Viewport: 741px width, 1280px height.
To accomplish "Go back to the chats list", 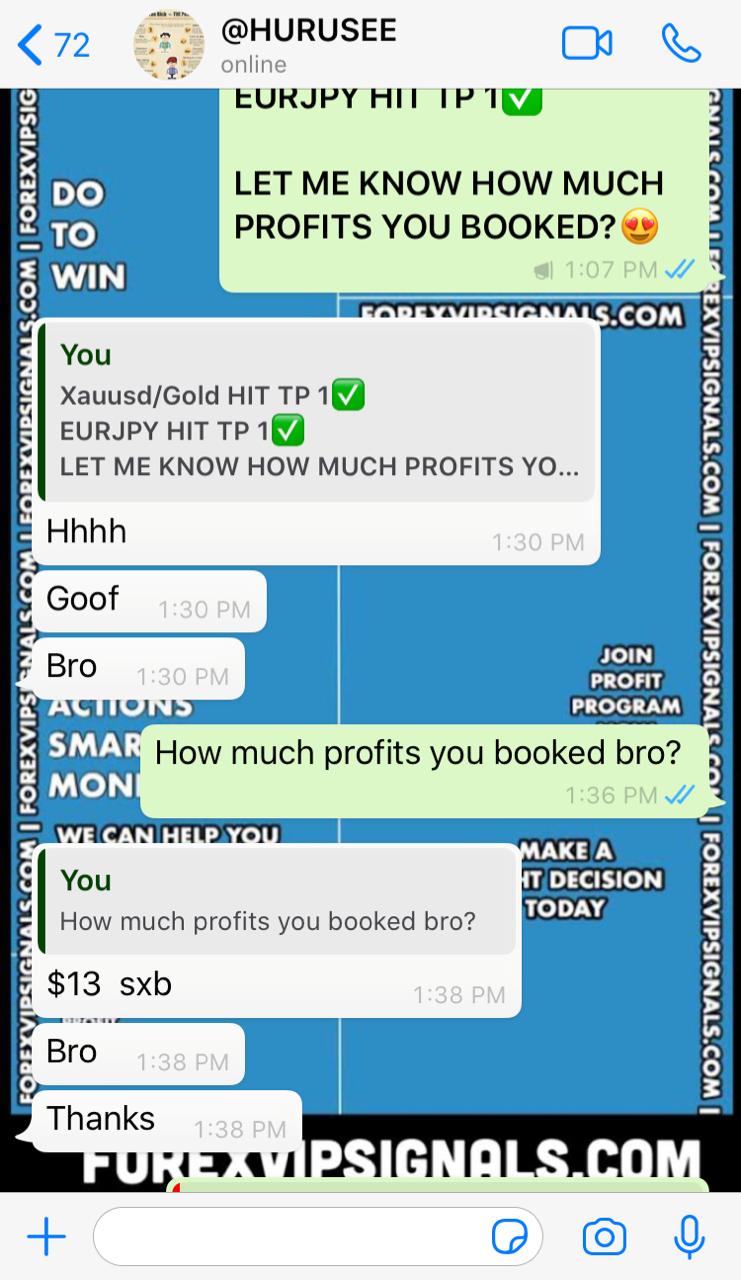I will [52, 44].
